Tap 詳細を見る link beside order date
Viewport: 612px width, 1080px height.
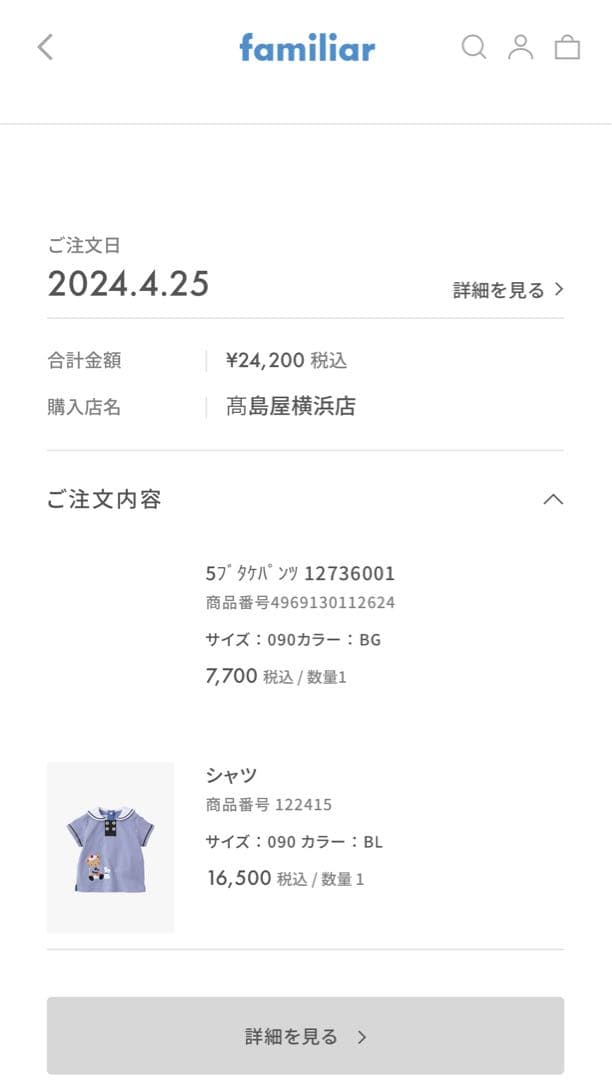[x=508, y=290]
